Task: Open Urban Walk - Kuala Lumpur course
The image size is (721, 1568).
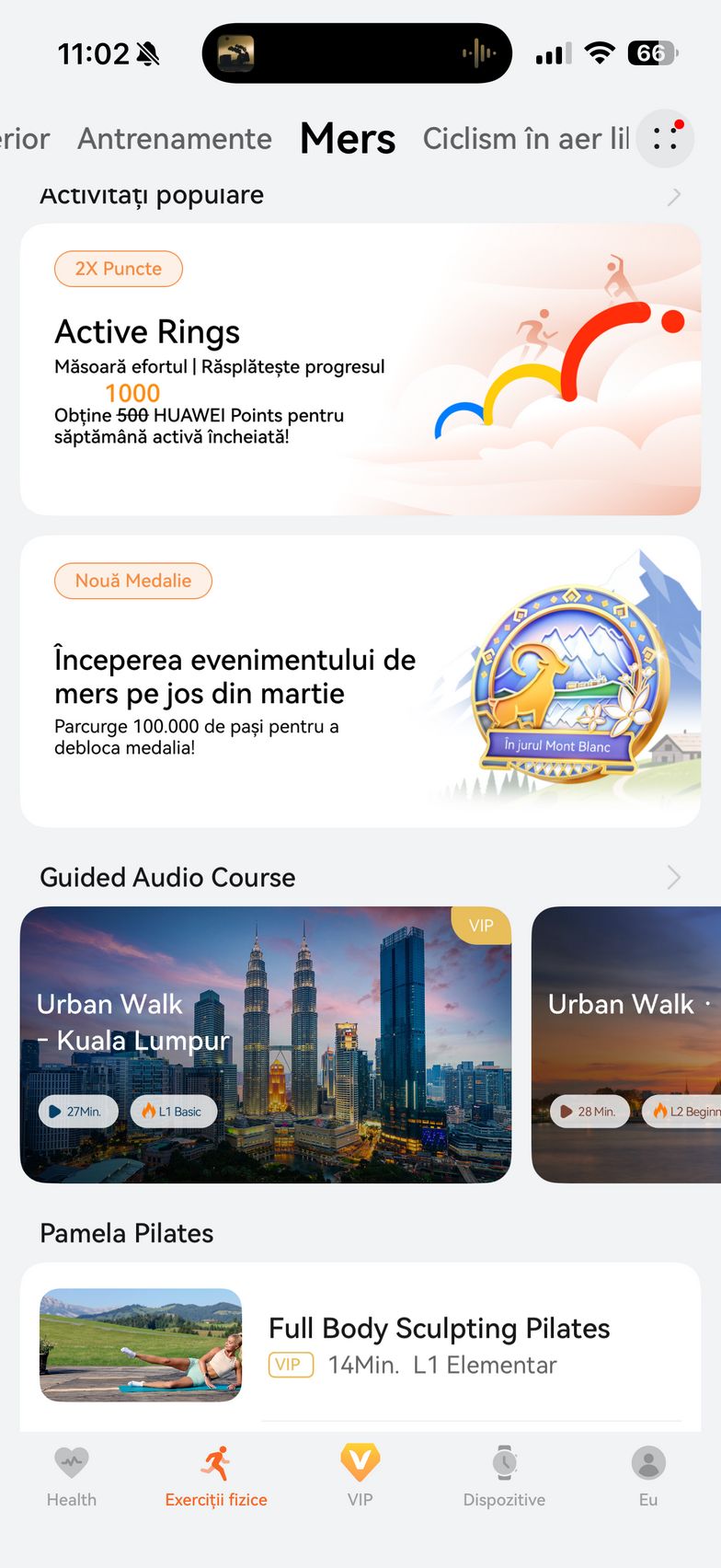Action: tap(266, 1044)
